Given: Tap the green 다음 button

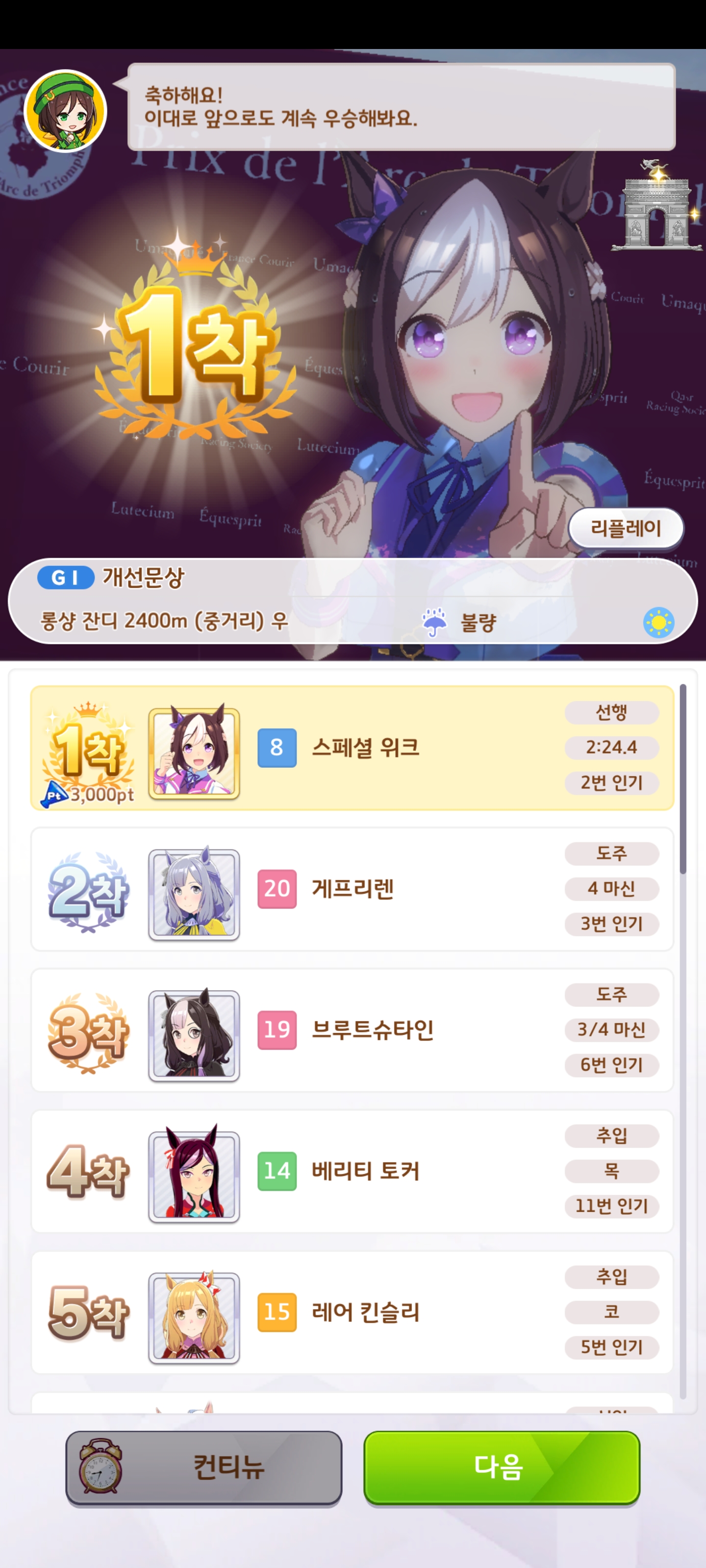Looking at the screenshot, I should tap(502, 1467).
